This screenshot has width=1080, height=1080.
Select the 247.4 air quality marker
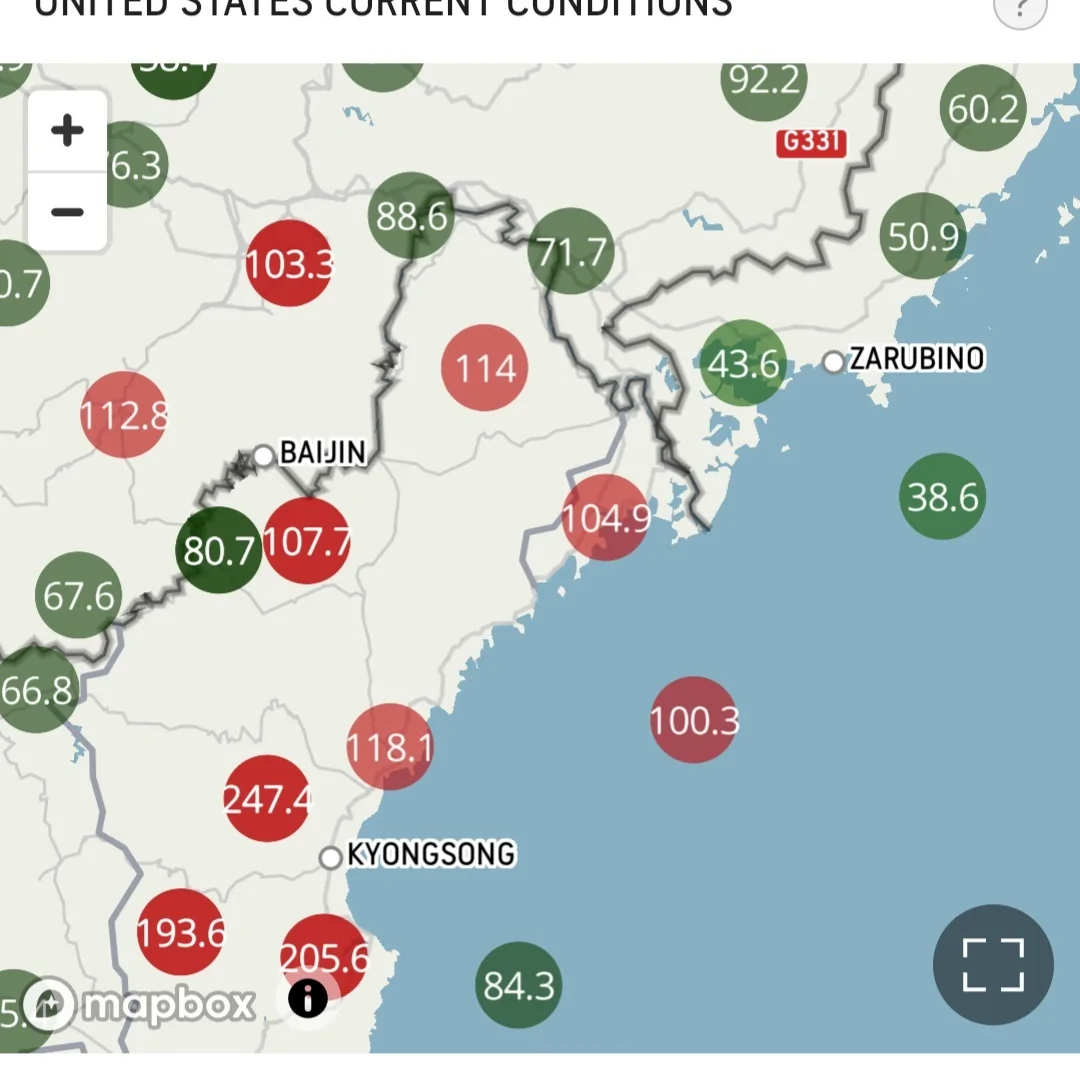point(266,799)
